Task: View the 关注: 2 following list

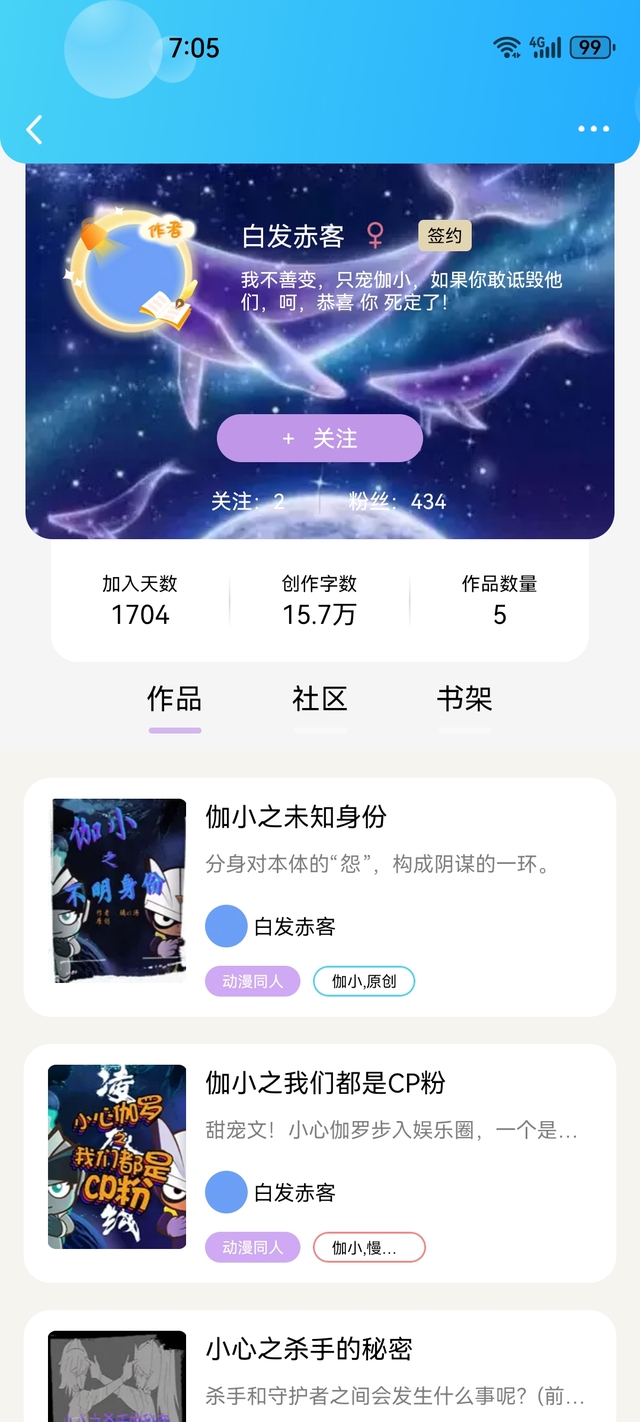Action: pyautogui.click(x=248, y=501)
